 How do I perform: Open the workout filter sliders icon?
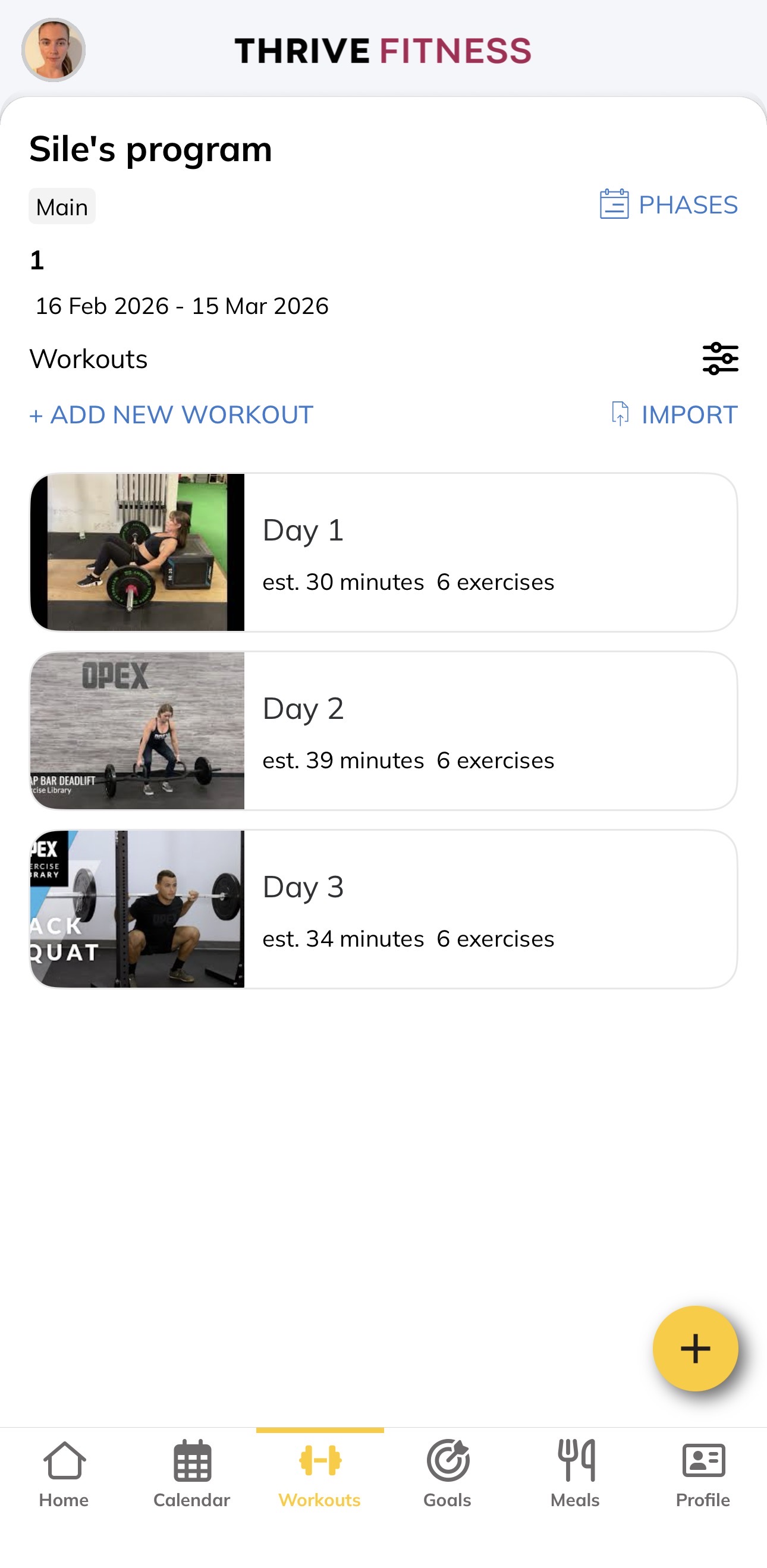pyautogui.click(x=720, y=359)
